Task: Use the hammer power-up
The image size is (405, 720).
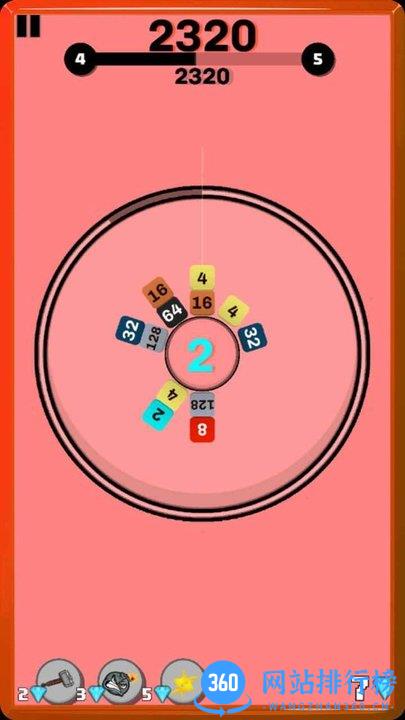Action: coord(60,682)
